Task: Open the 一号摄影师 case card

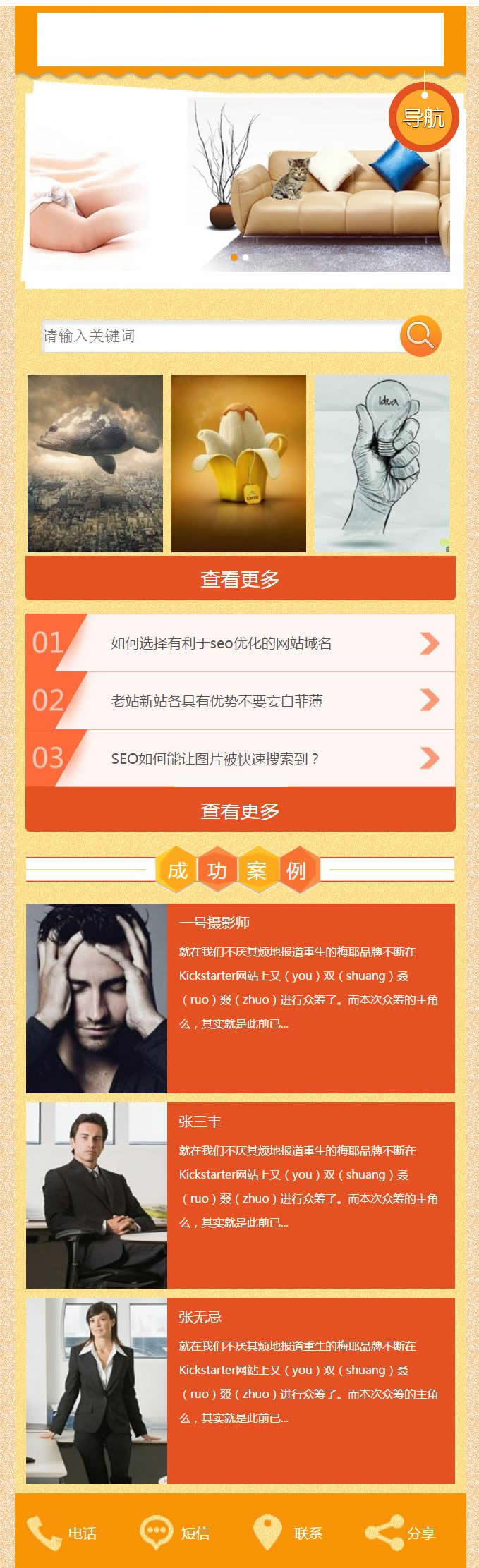Action: tap(240, 997)
